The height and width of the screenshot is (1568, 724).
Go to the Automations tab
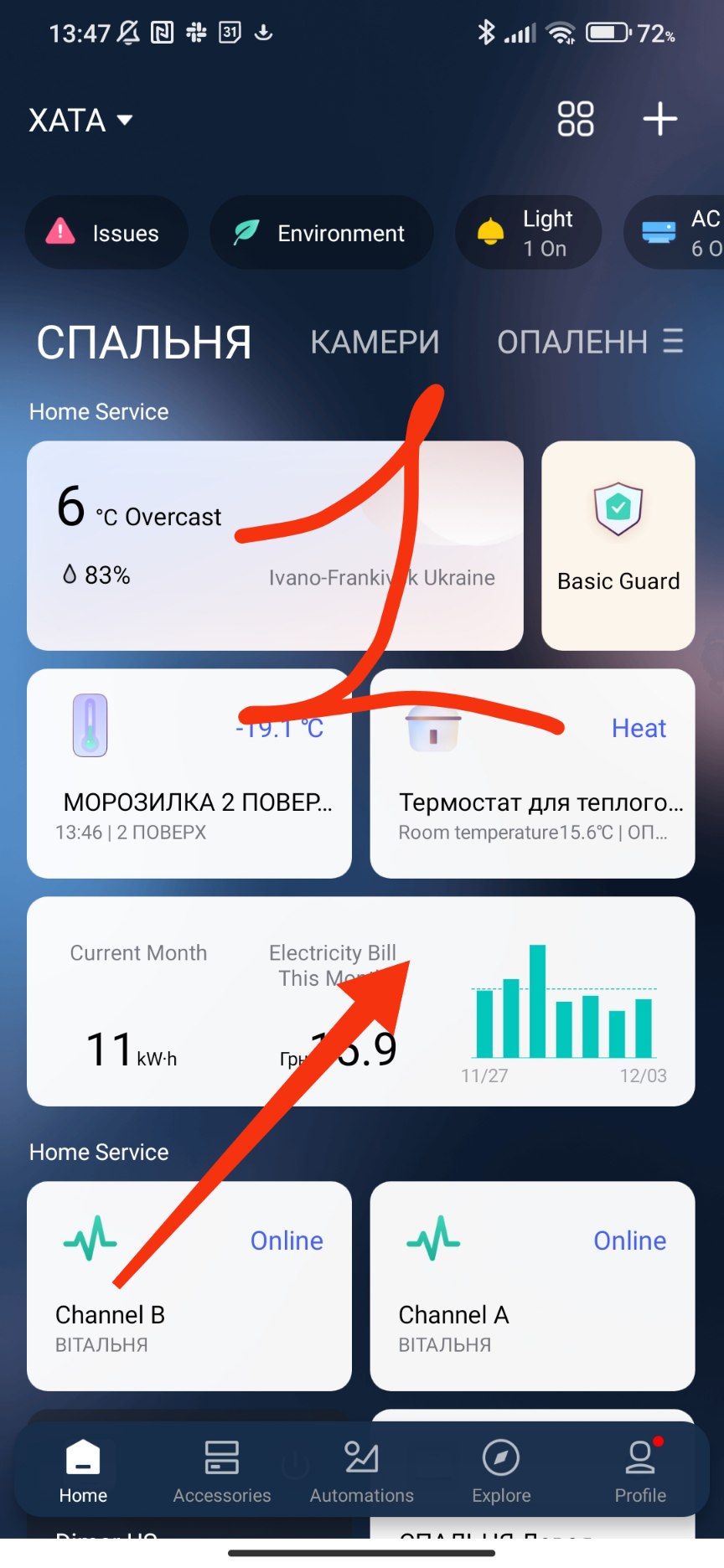coord(362,1471)
